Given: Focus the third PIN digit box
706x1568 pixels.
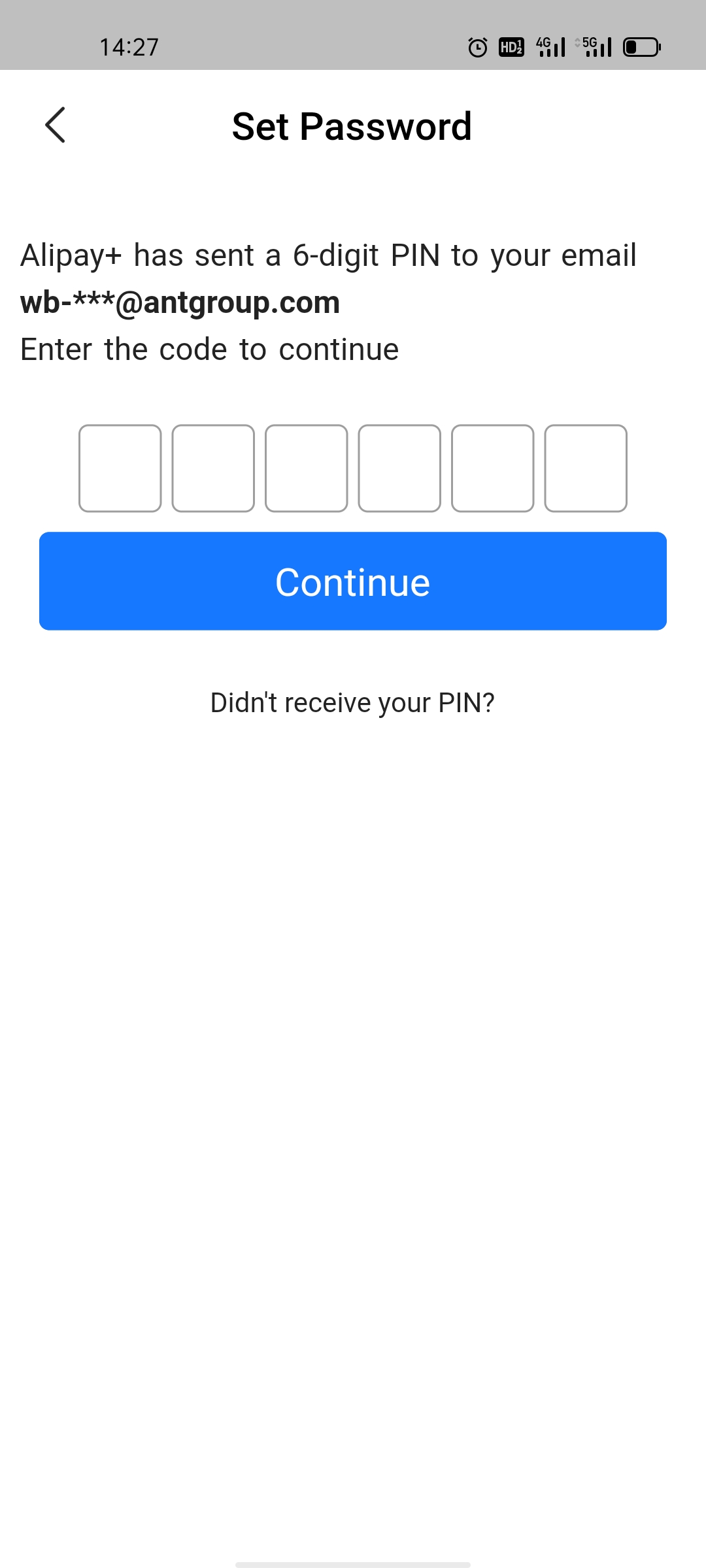Looking at the screenshot, I should pyautogui.click(x=306, y=468).
